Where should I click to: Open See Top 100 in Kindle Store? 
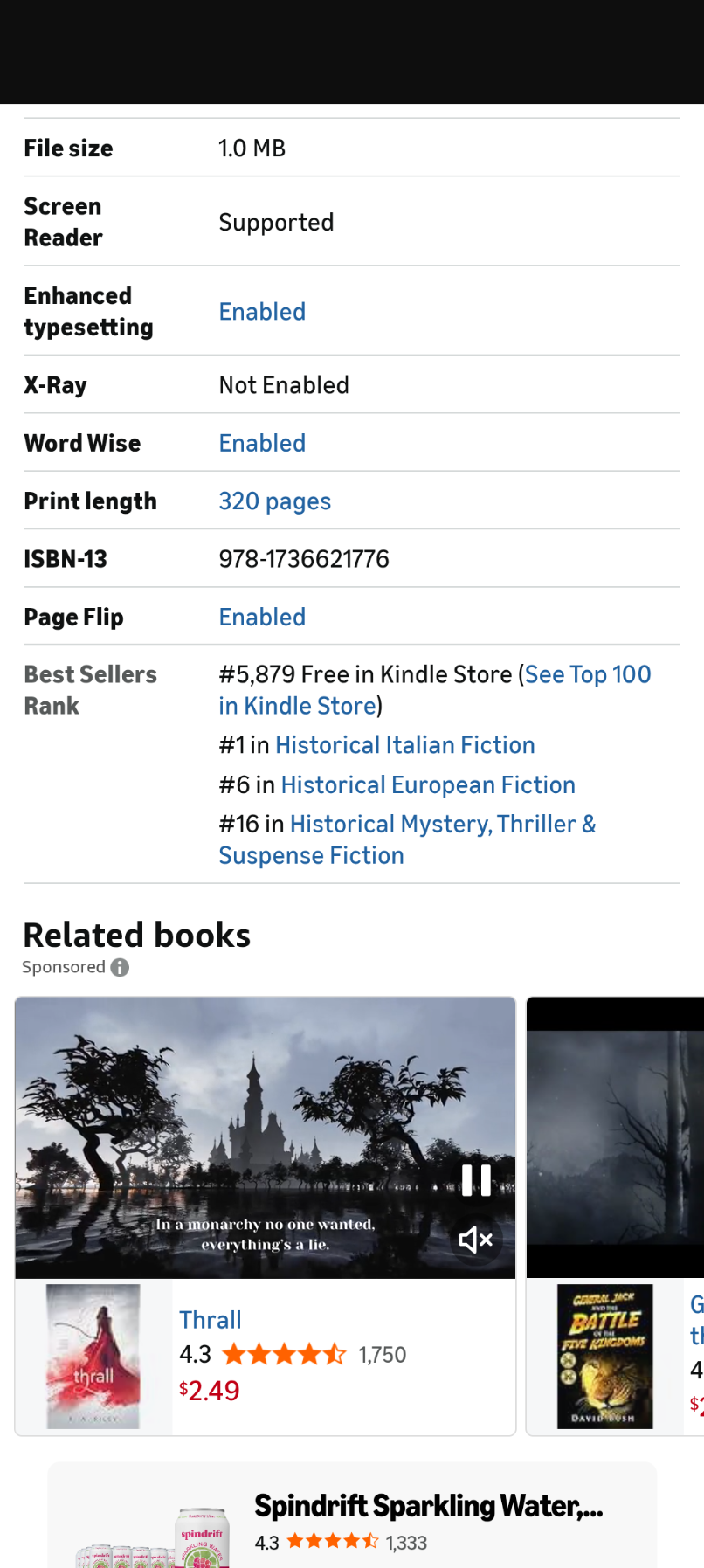point(587,674)
